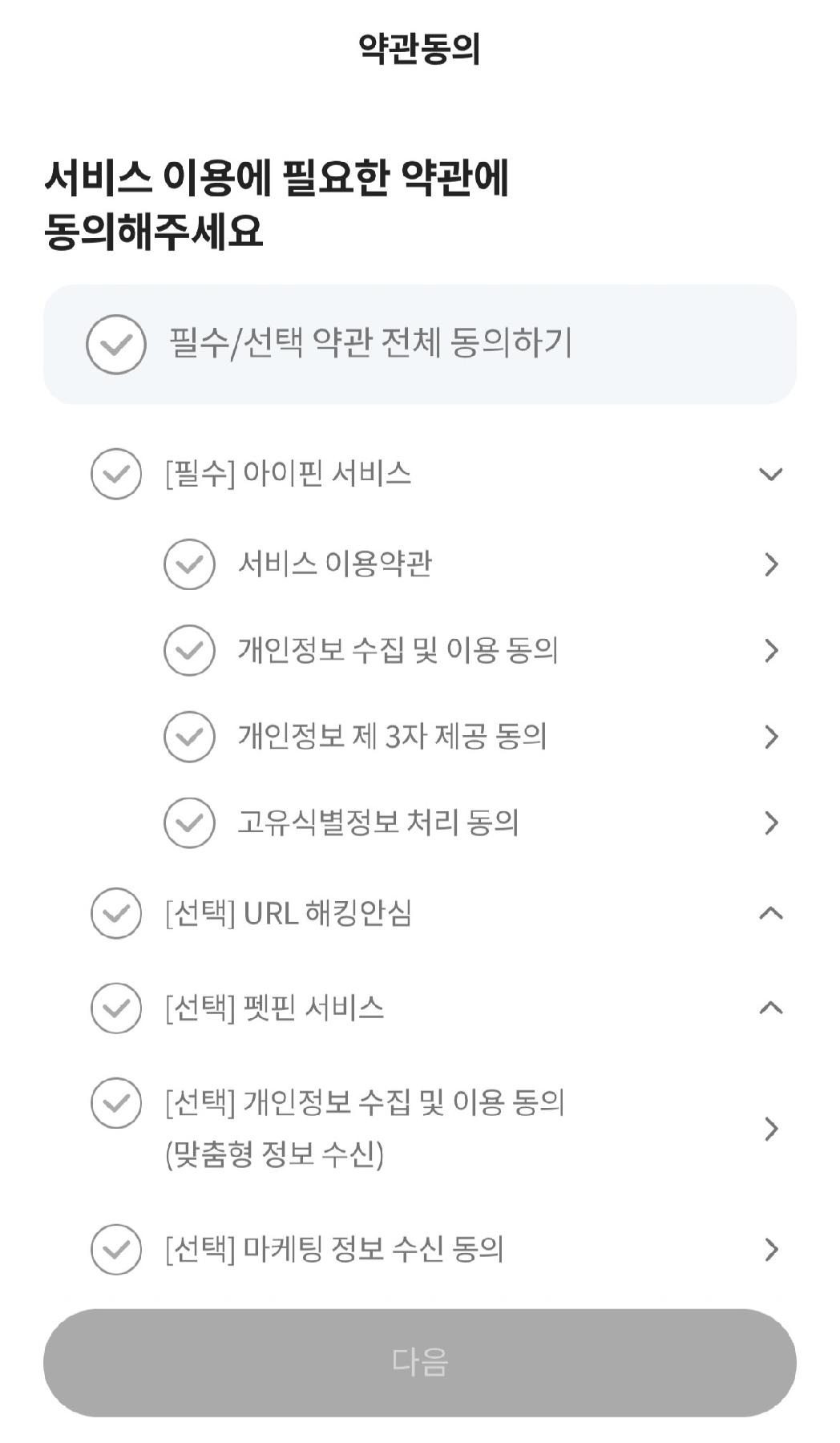Check the [선택] 펫핀 서비스 checkbox
This screenshot has width=840, height=1443.
[x=116, y=1008]
